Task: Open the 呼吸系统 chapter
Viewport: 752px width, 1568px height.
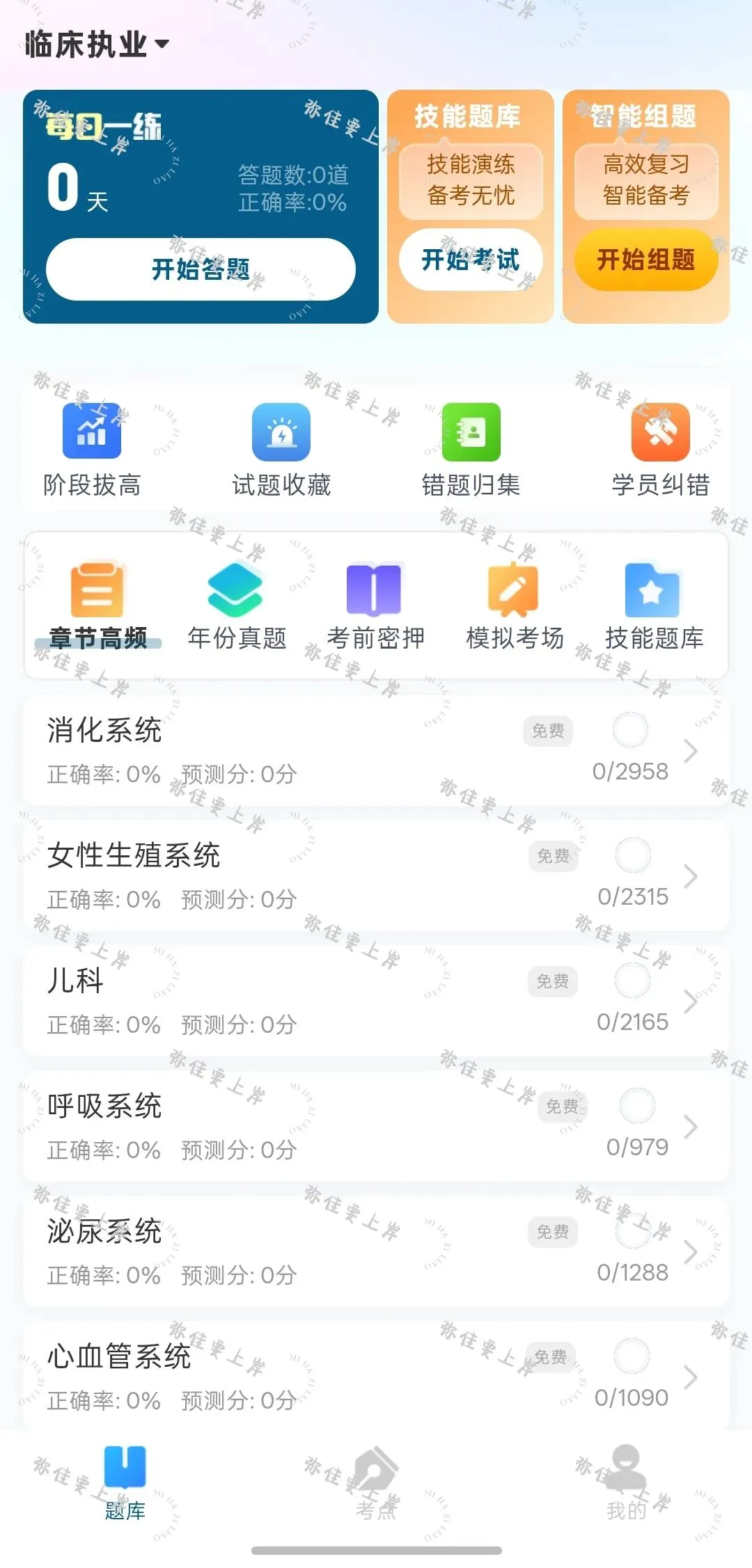Action: pyautogui.click(x=376, y=1127)
